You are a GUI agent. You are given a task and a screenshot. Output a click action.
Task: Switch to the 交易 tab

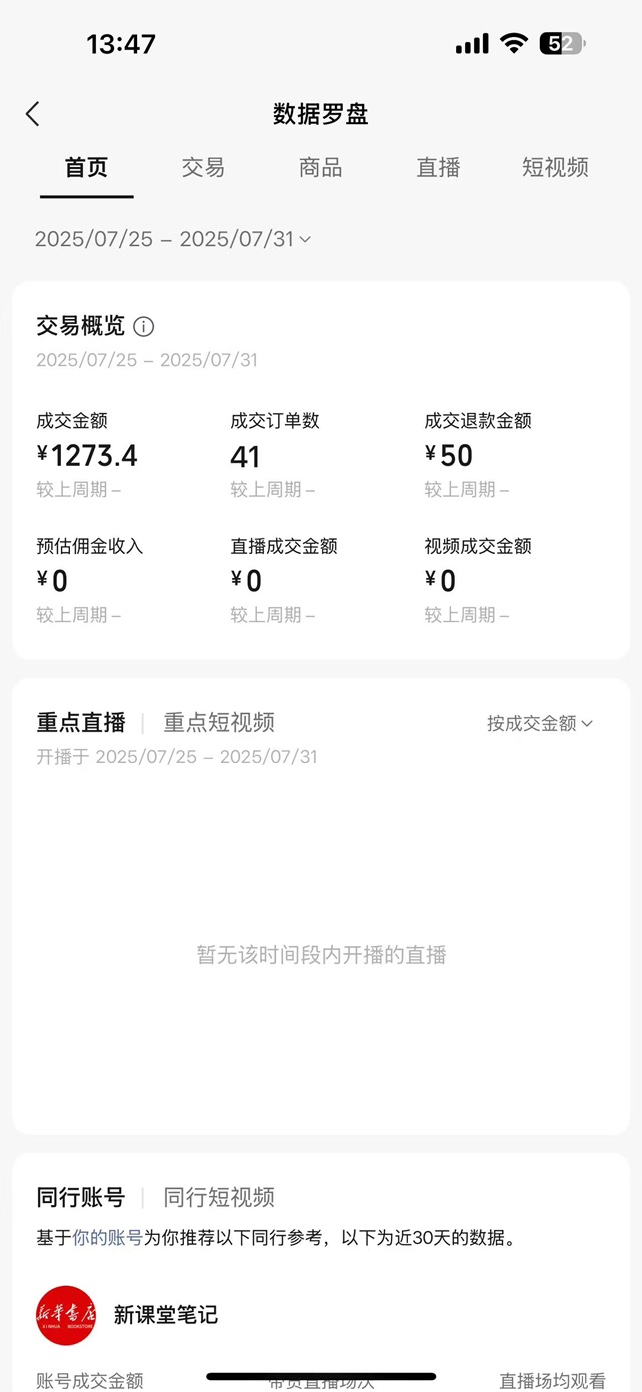tap(203, 168)
